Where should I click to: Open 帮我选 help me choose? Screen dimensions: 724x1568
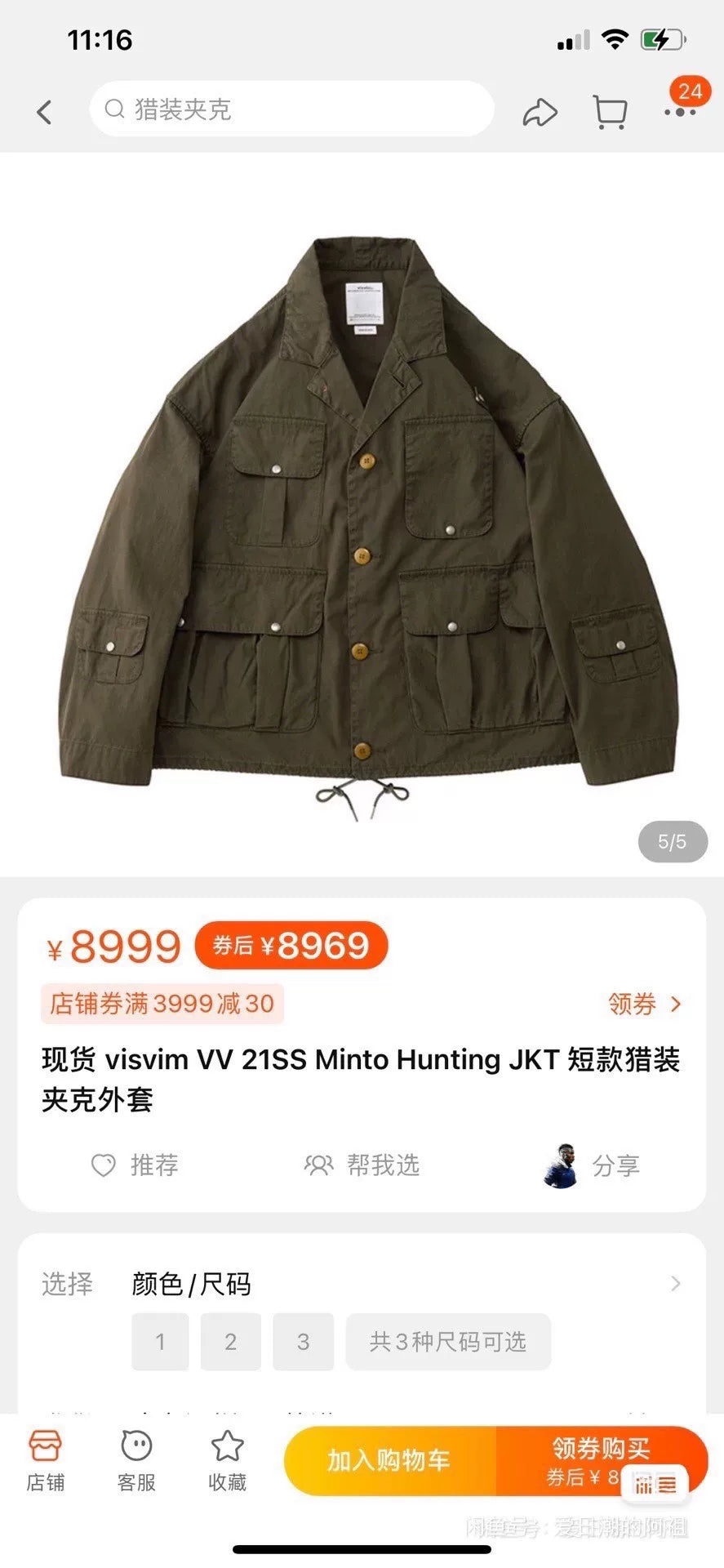[x=362, y=1165]
